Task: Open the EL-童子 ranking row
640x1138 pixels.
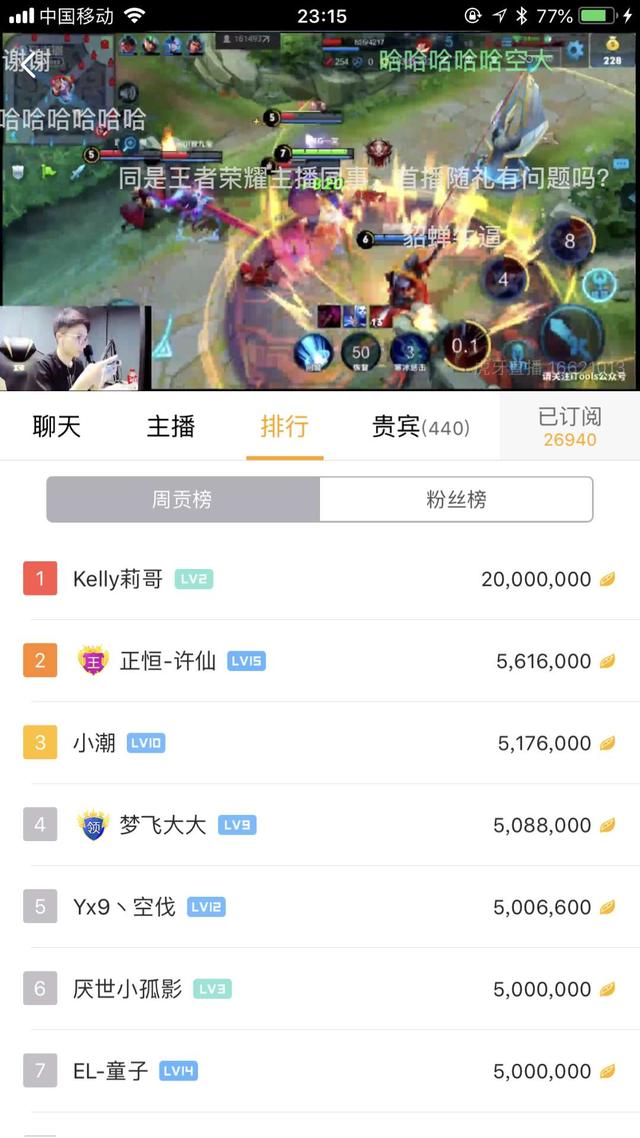Action: (x=320, y=1071)
